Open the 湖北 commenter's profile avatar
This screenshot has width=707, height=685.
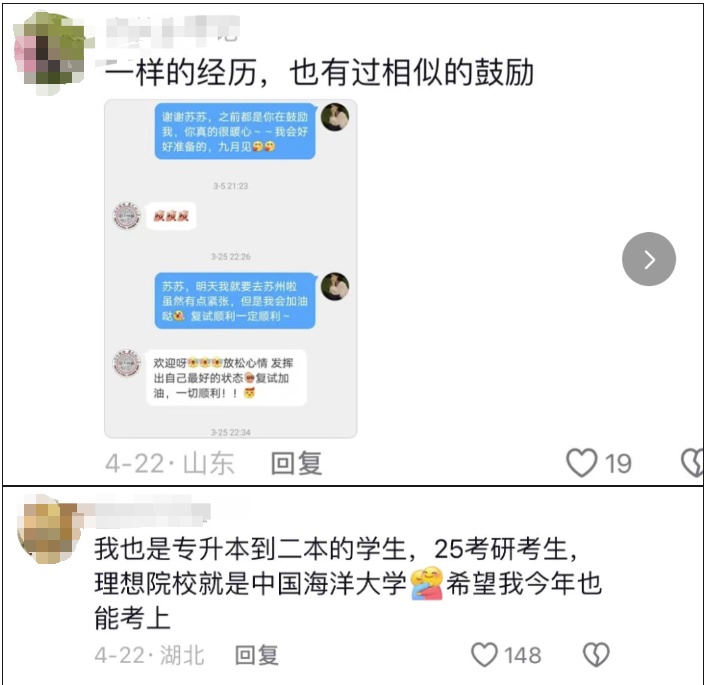(47, 533)
